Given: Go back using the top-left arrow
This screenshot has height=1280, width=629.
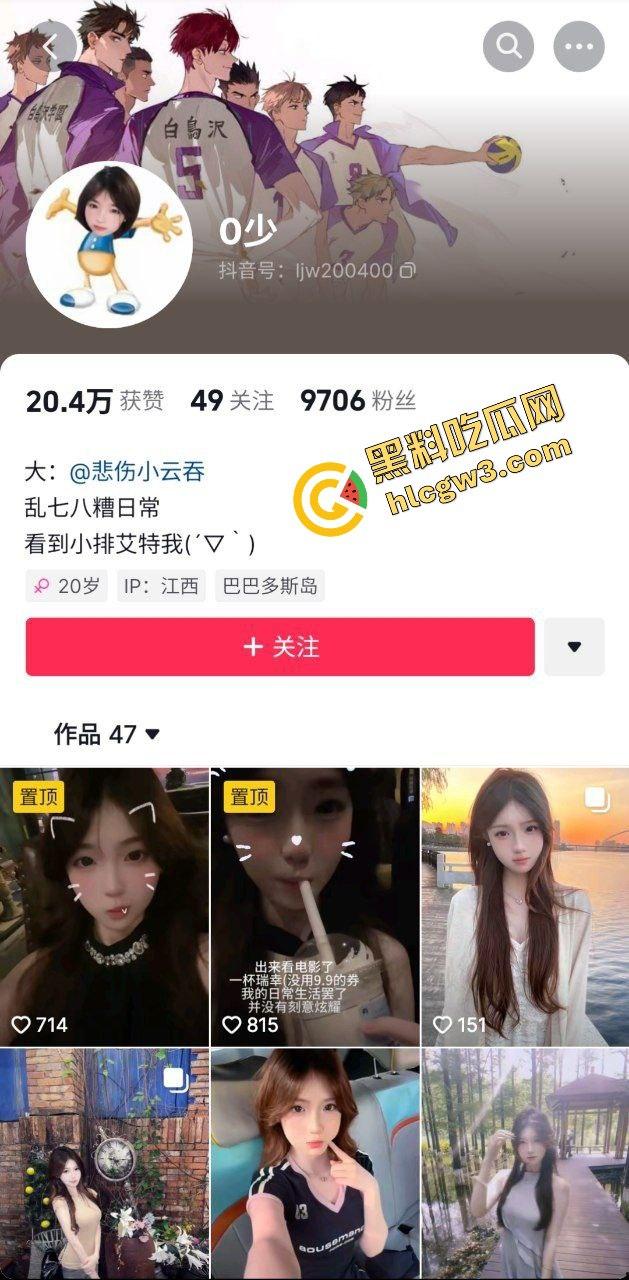Looking at the screenshot, I should 52,45.
